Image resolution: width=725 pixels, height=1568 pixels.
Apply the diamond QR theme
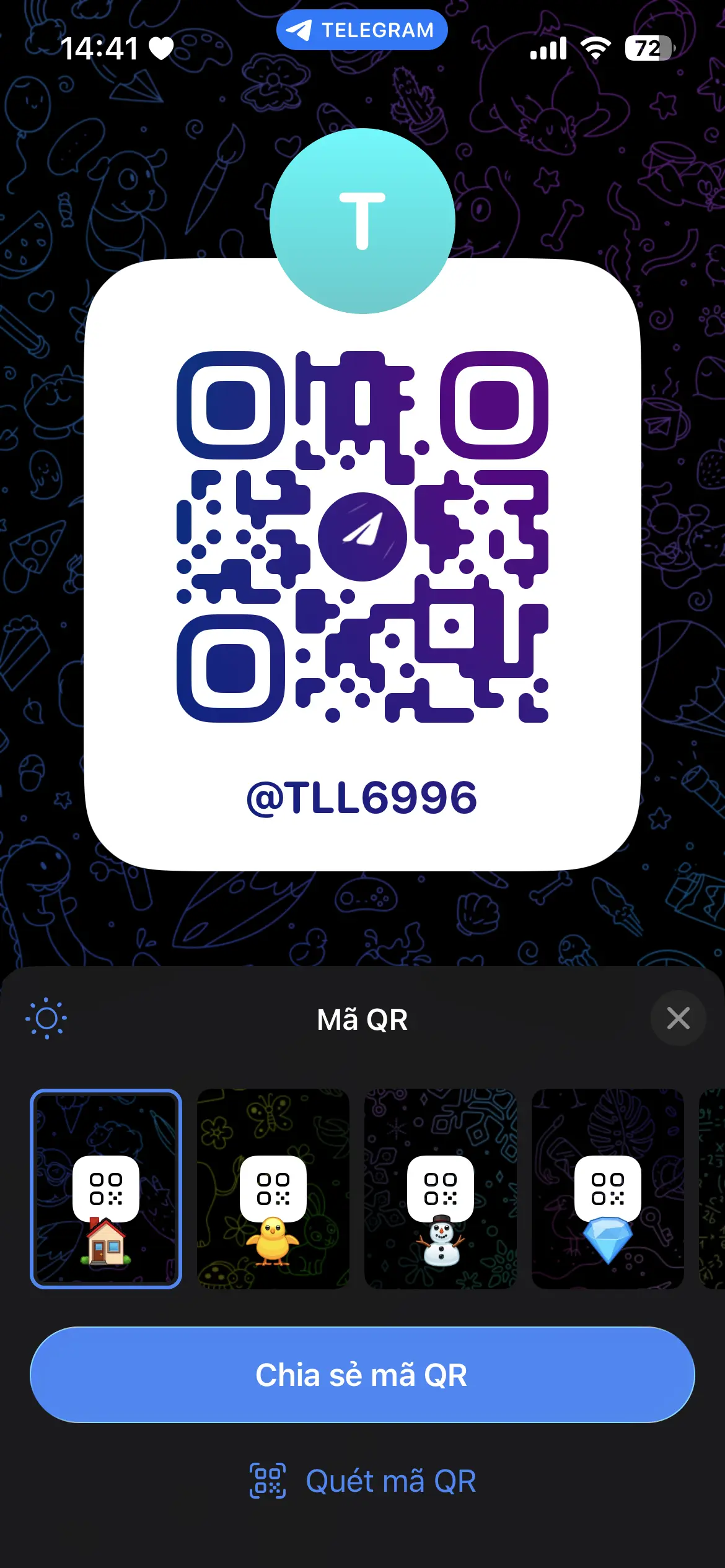click(608, 1188)
